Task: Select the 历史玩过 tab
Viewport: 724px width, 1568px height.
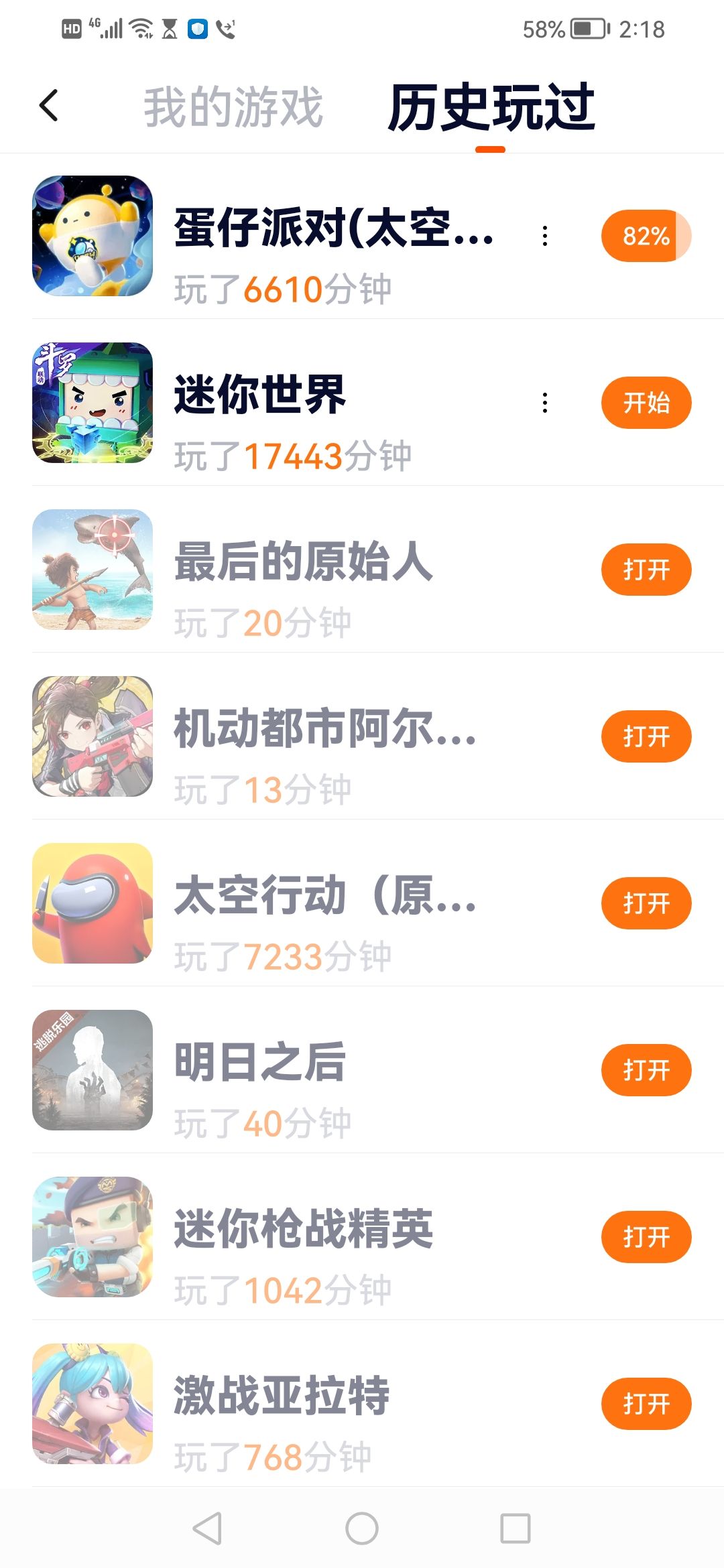Action: tap(491, 107)
